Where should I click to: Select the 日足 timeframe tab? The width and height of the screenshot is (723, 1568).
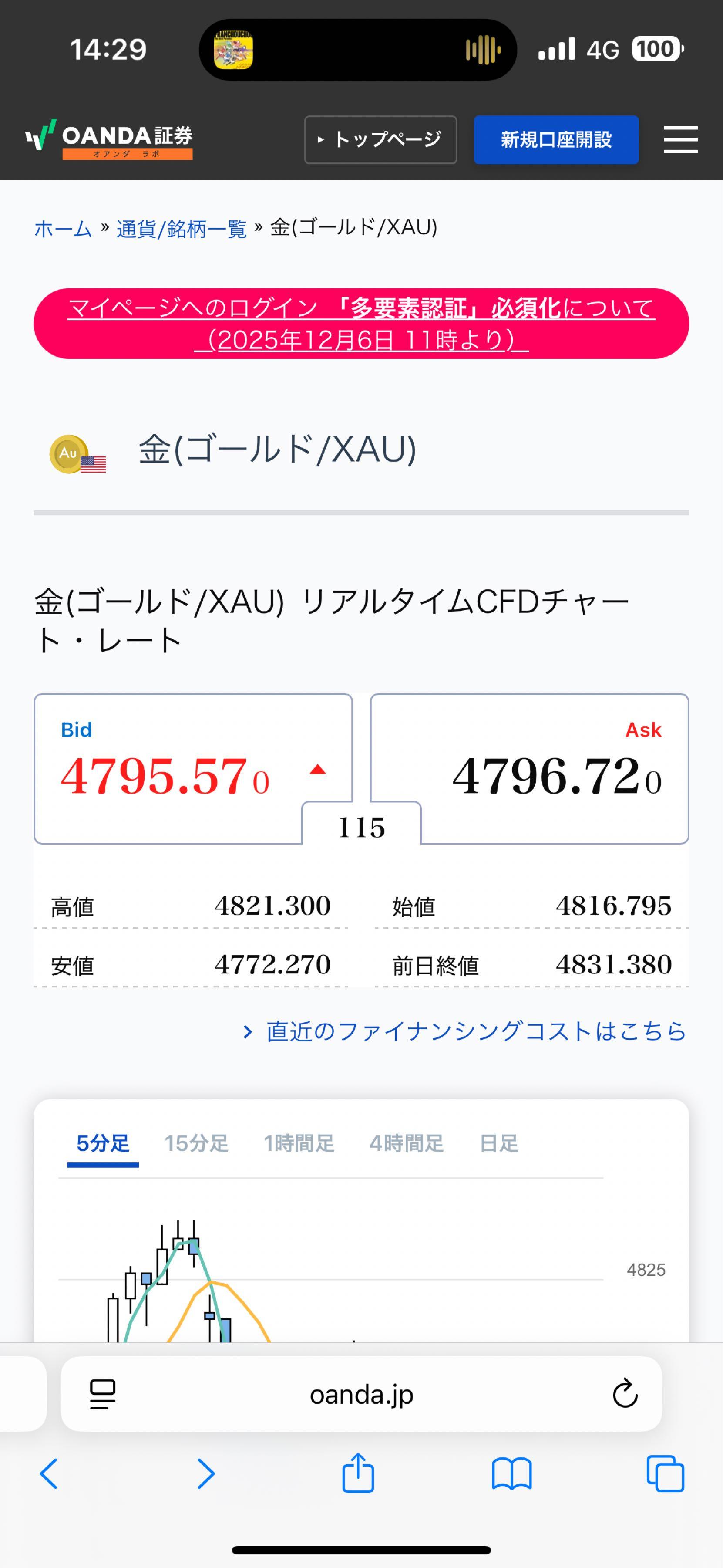(499, 1143)
